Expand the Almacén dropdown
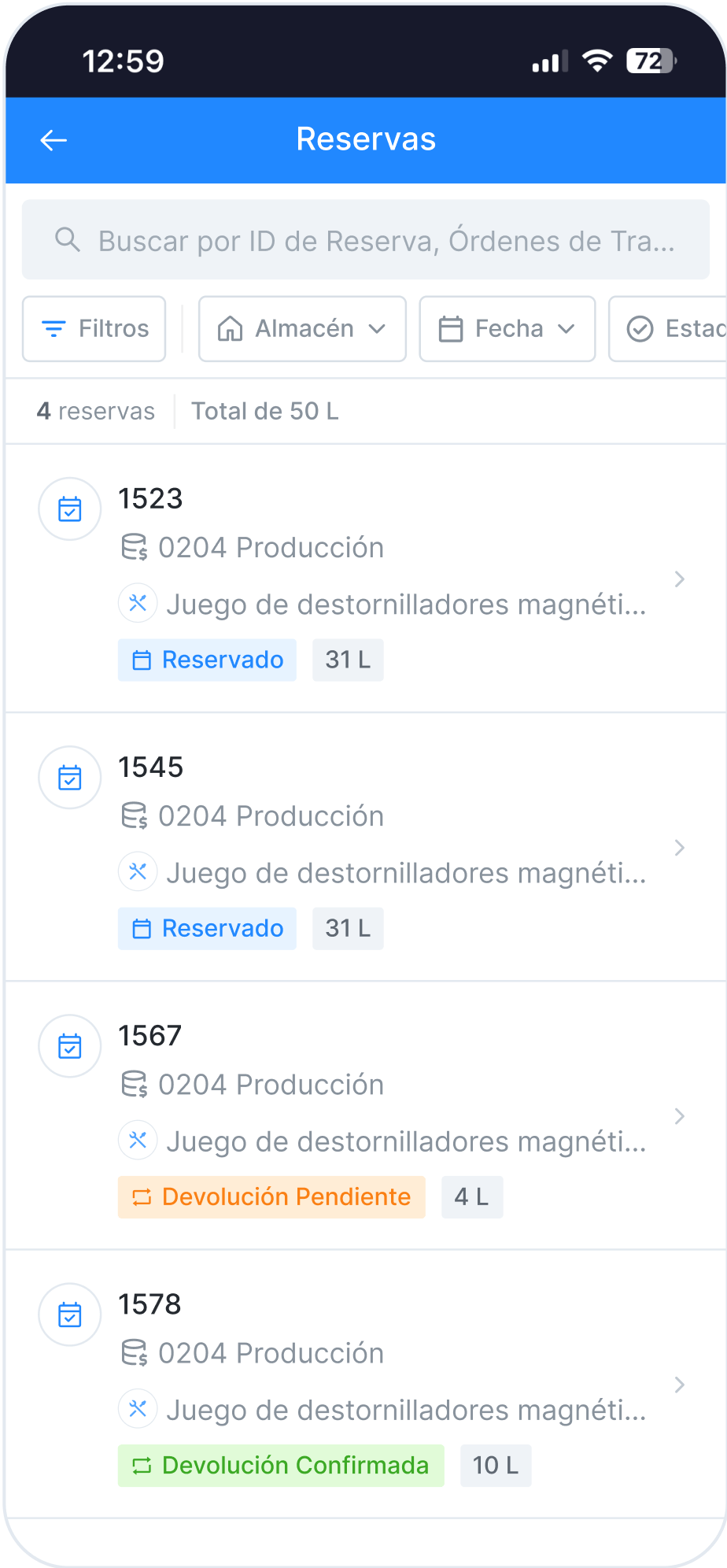This screenshot has width=727, height=1568. pos(302,329)
